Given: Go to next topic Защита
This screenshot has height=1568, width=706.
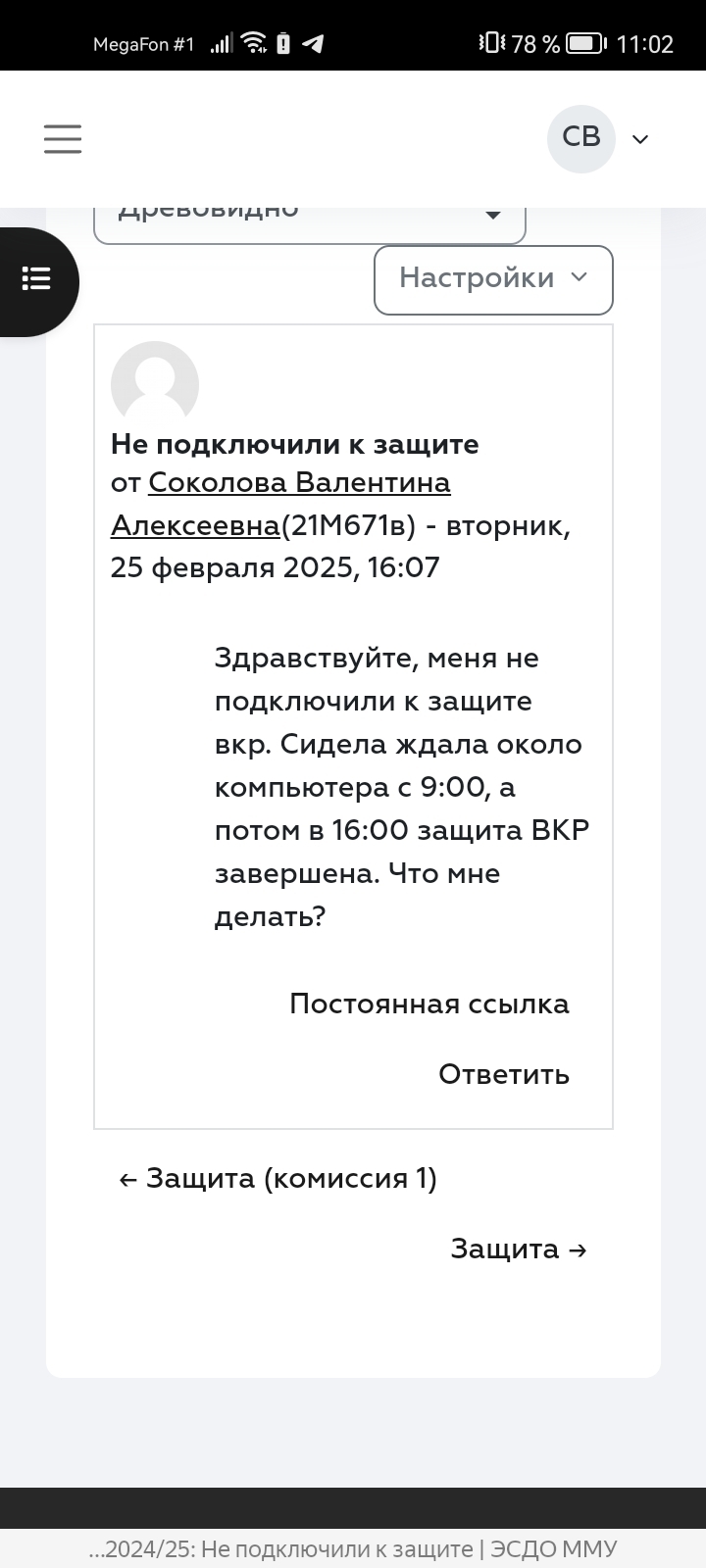Looking at the screenshot, I should point(519,1249).
